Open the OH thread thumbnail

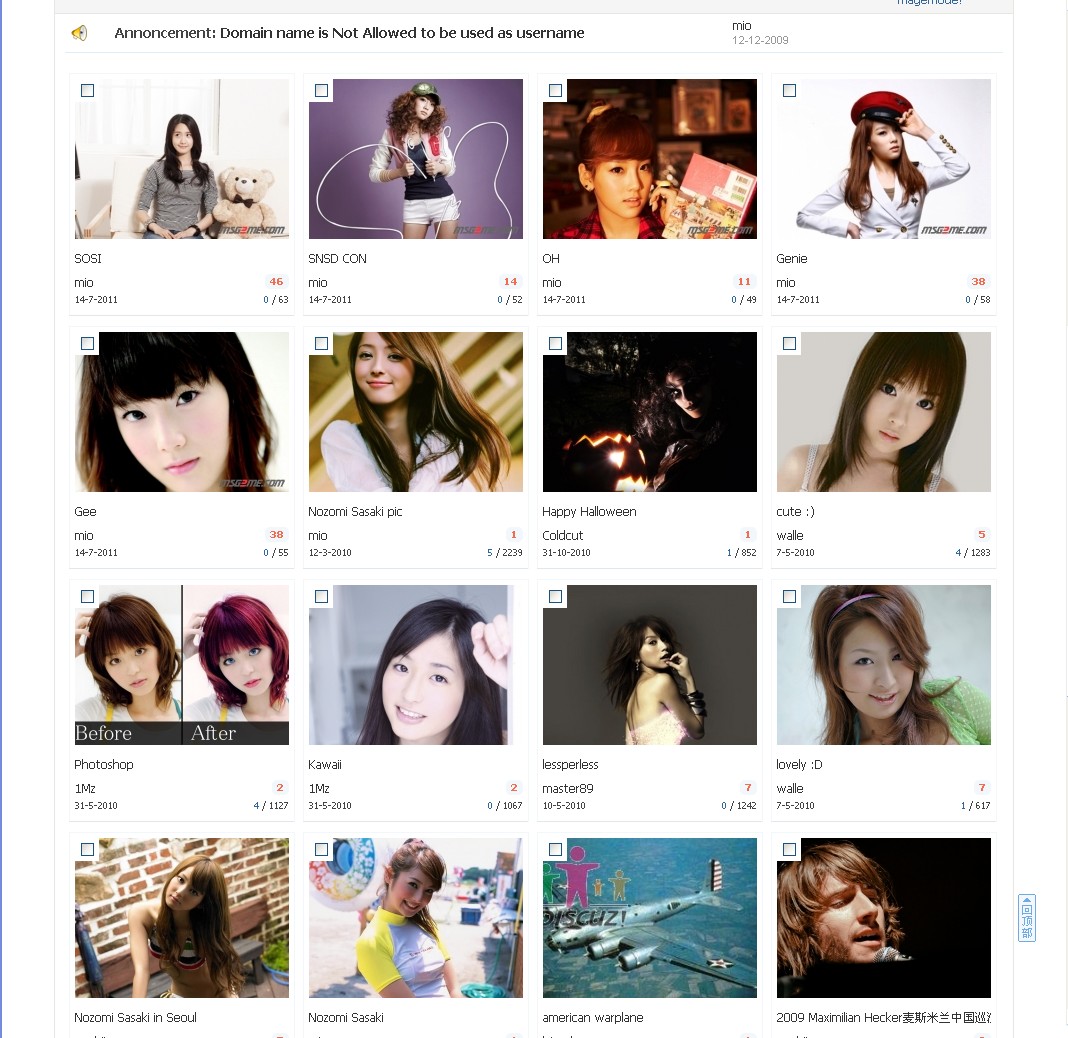(649, 159)
